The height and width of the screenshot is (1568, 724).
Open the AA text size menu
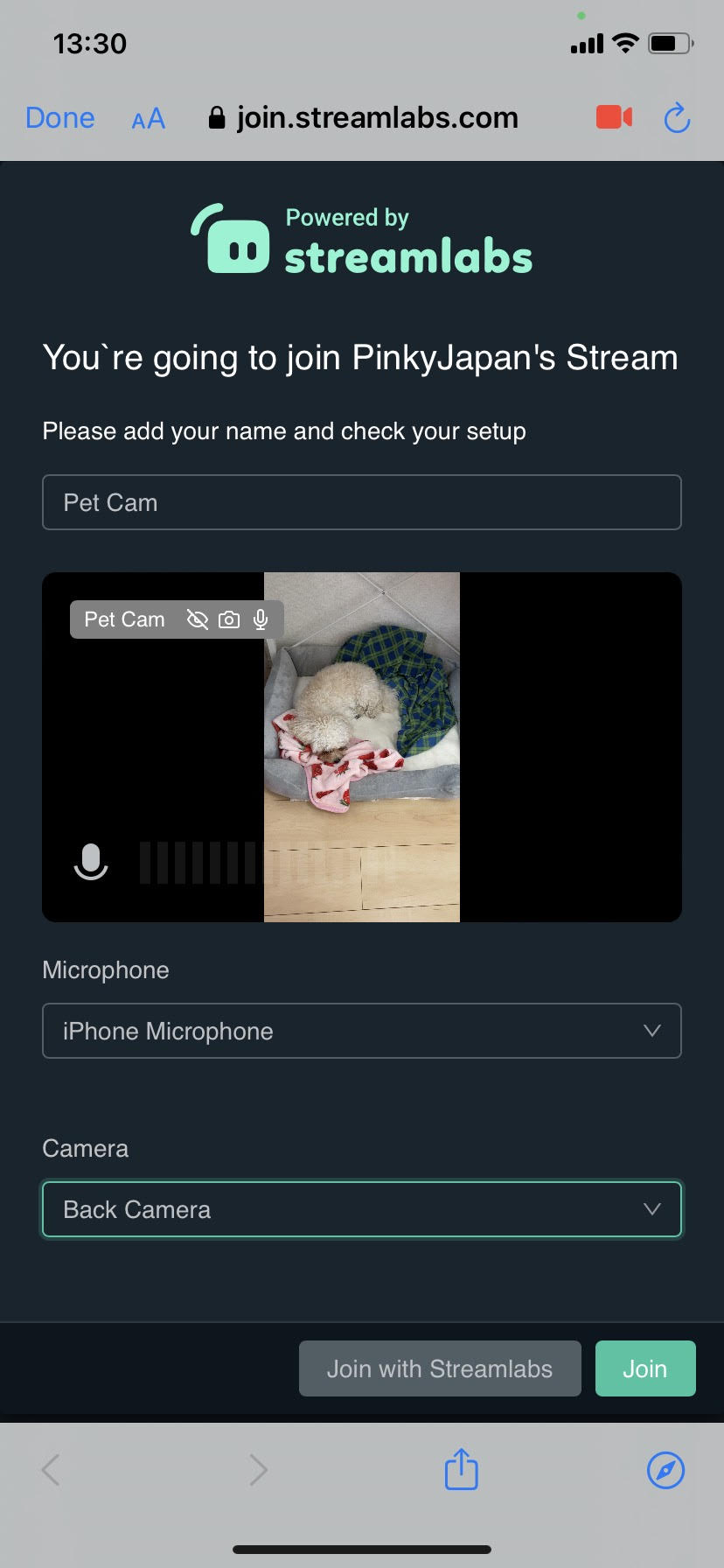pos(148,119)
